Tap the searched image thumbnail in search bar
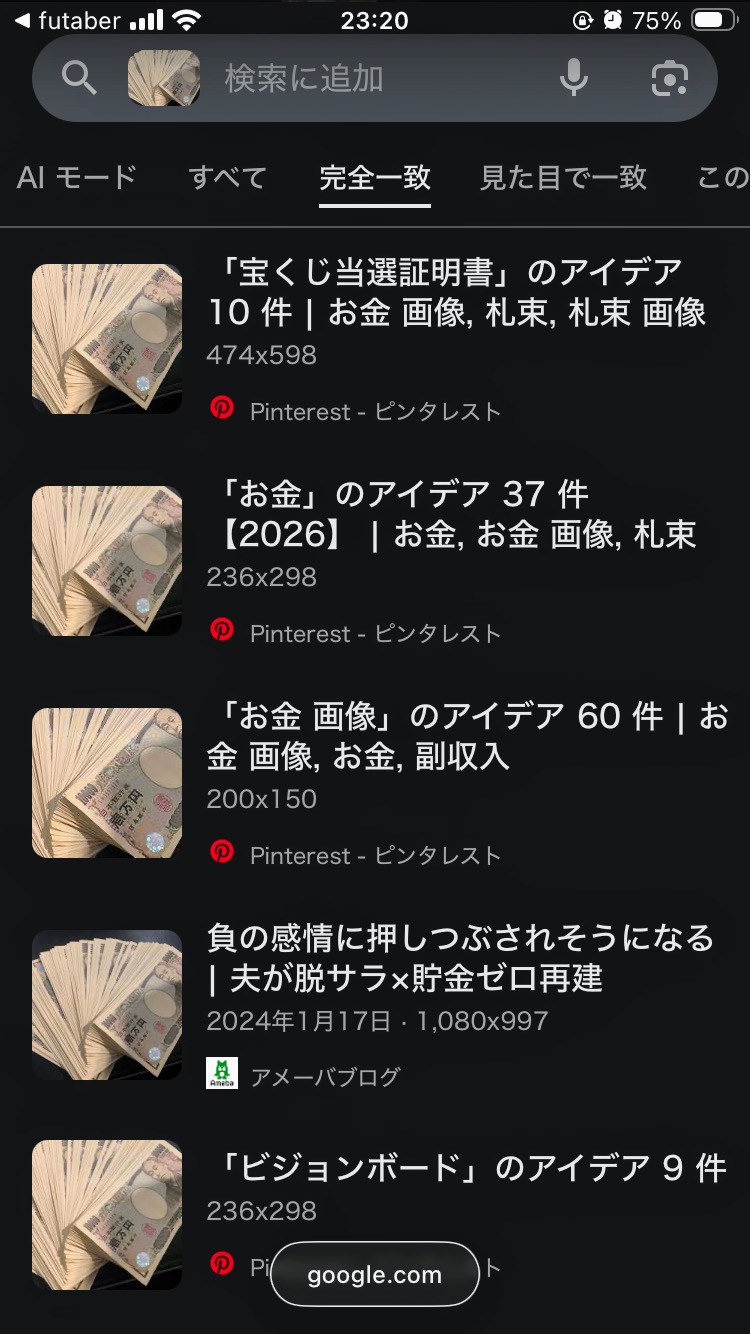The height and width of the screenshot is (1334, 750). click(164, 78)
